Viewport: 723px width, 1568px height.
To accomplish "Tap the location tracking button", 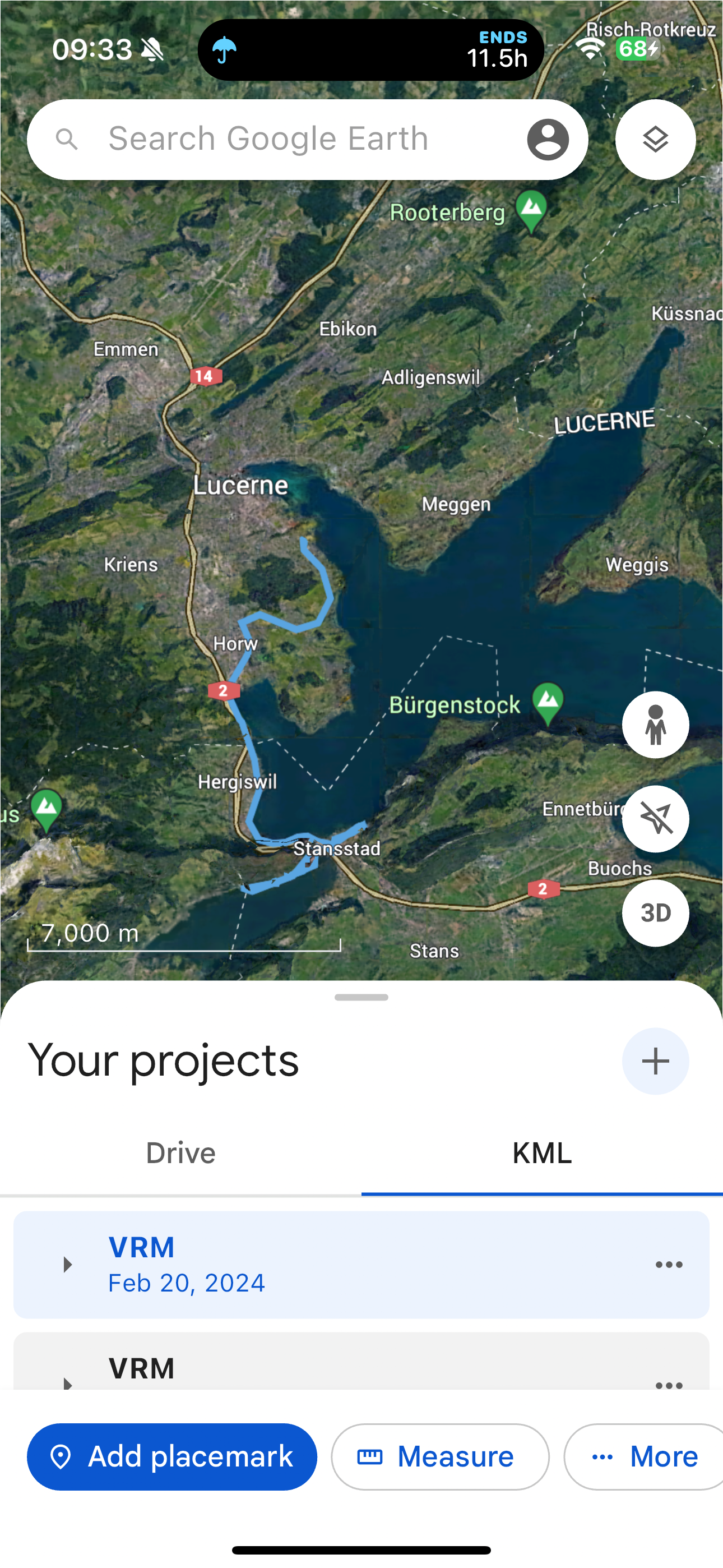I will tap(655, 819).
